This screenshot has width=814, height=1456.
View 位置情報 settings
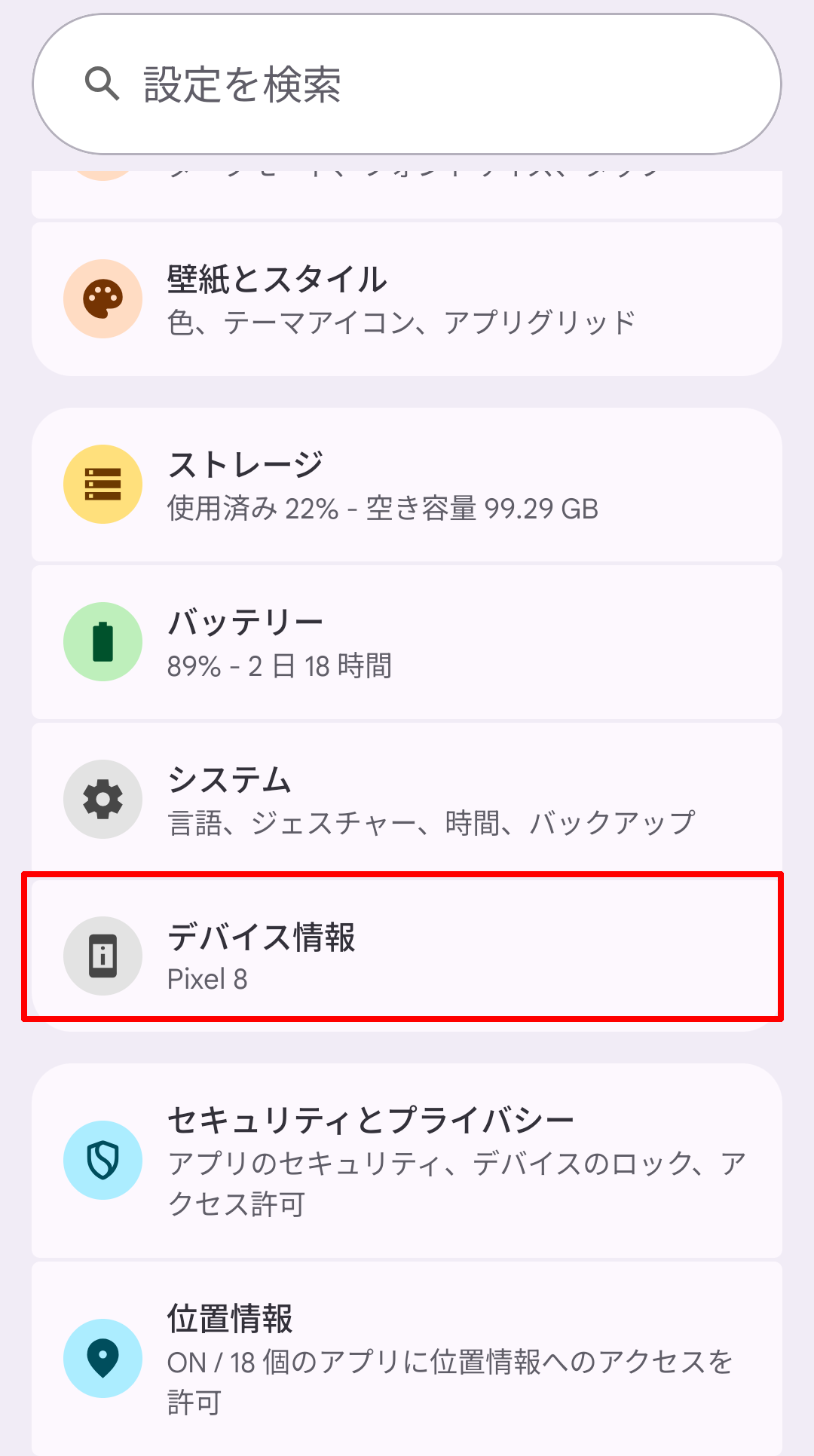pyautogui.click(x=407, y=1358)
